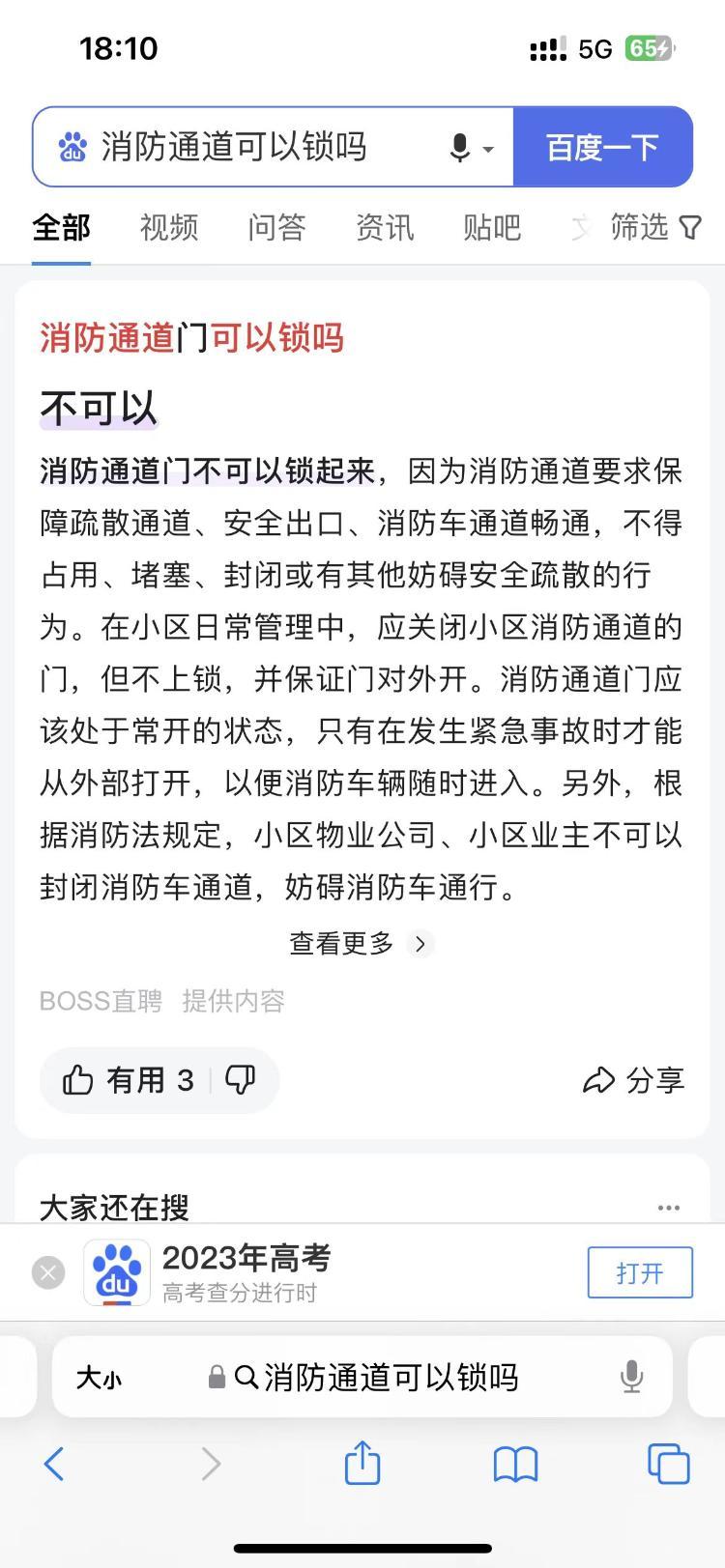This screenshot has height=1568, width=725.
Task: Open the 大家还在搜 more options menu
Action: tap(668, 1208)
